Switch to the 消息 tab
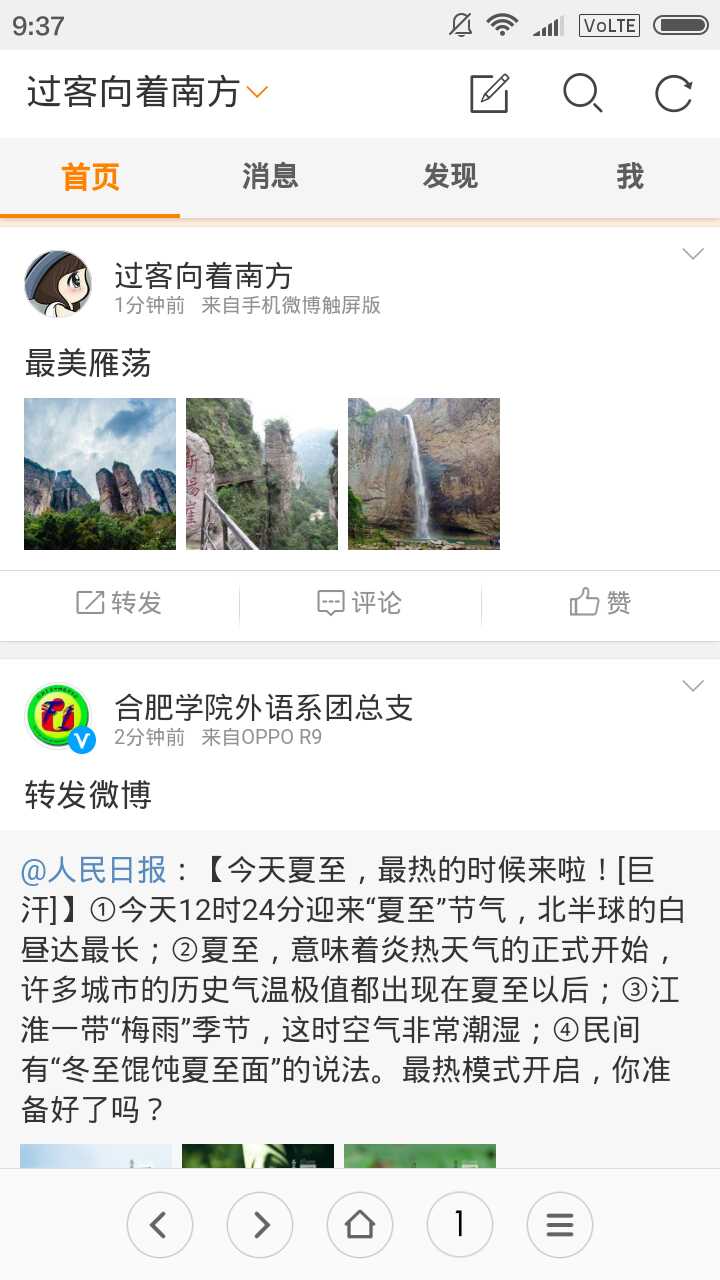720x1280 pixels. [270, 177]
